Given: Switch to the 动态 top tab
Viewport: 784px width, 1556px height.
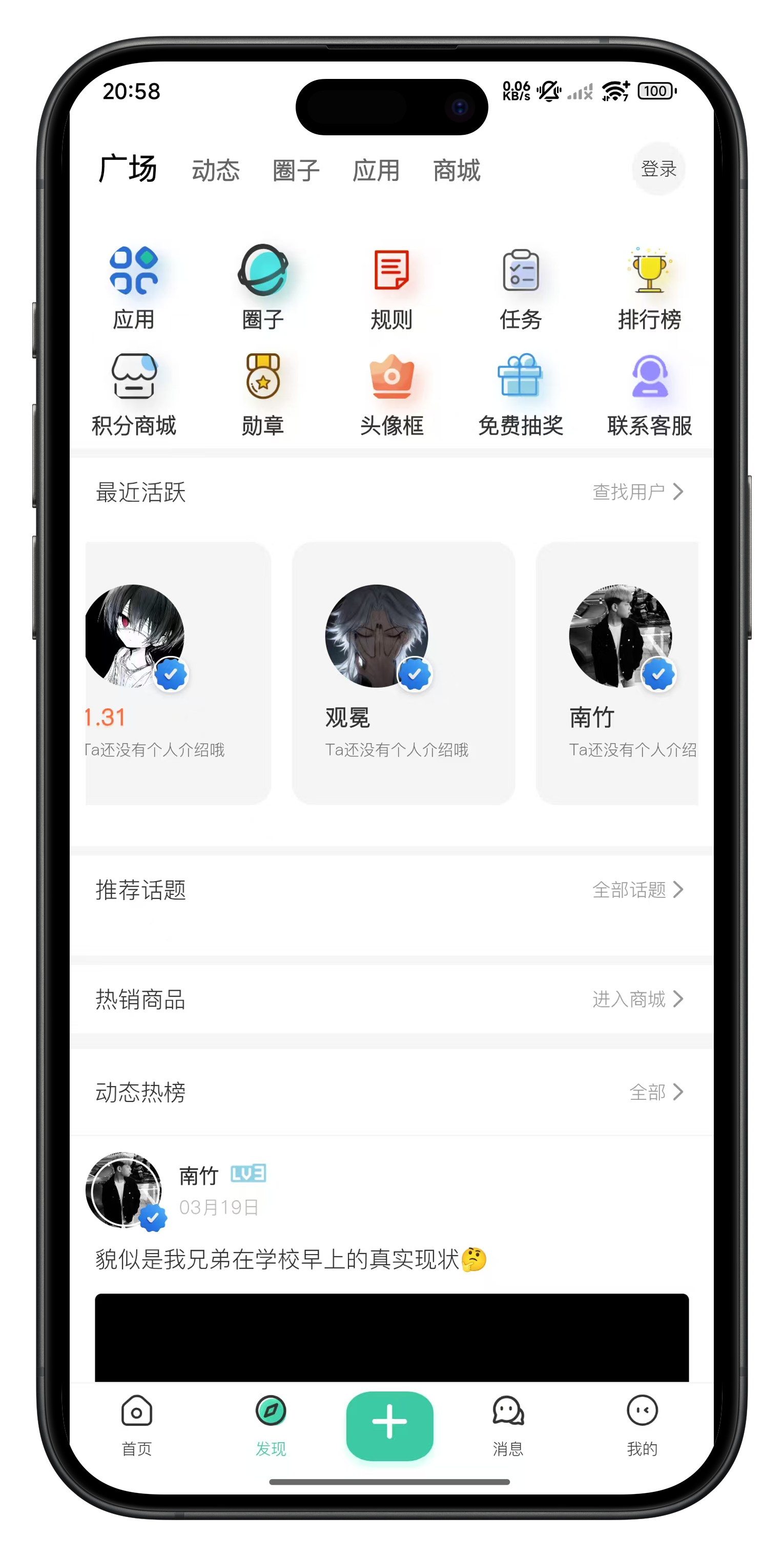Looking at the screenshot, I should coord(216,170).
